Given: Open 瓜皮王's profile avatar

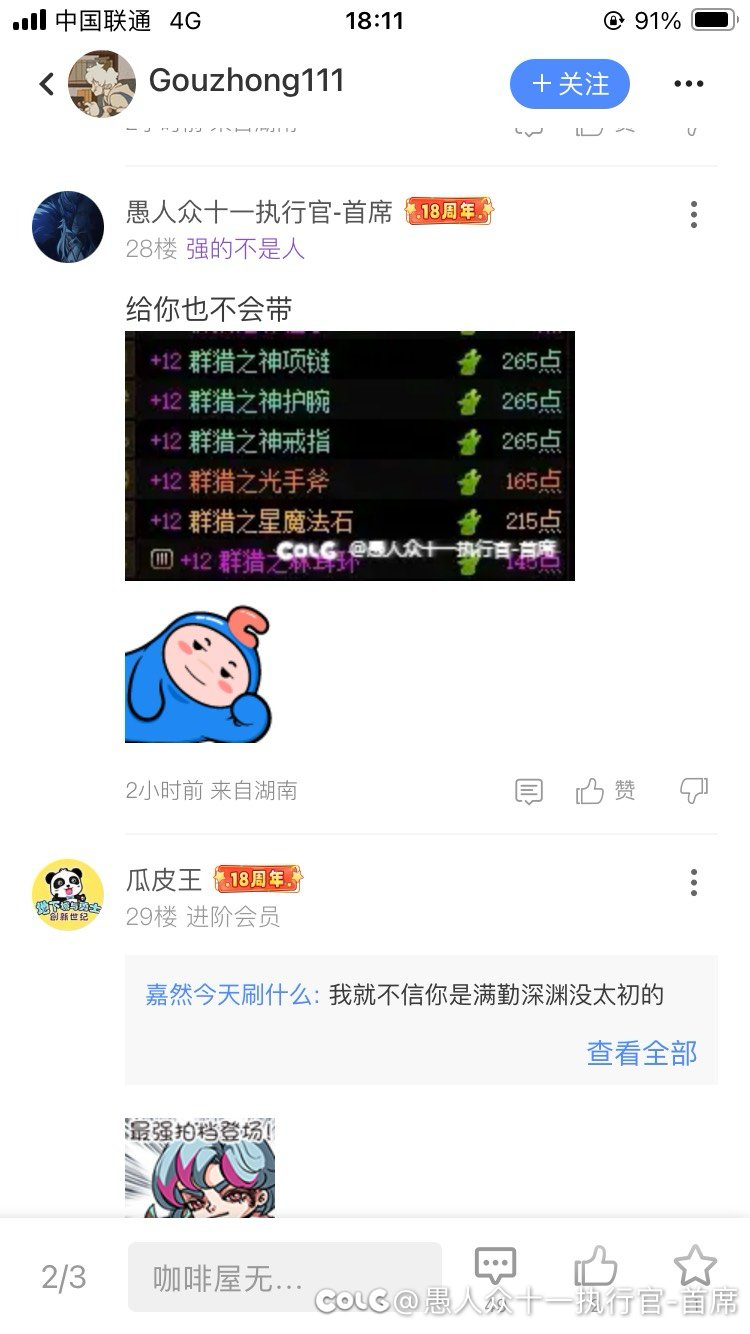Looking at the screenshot, I should [x=68, y=894].
